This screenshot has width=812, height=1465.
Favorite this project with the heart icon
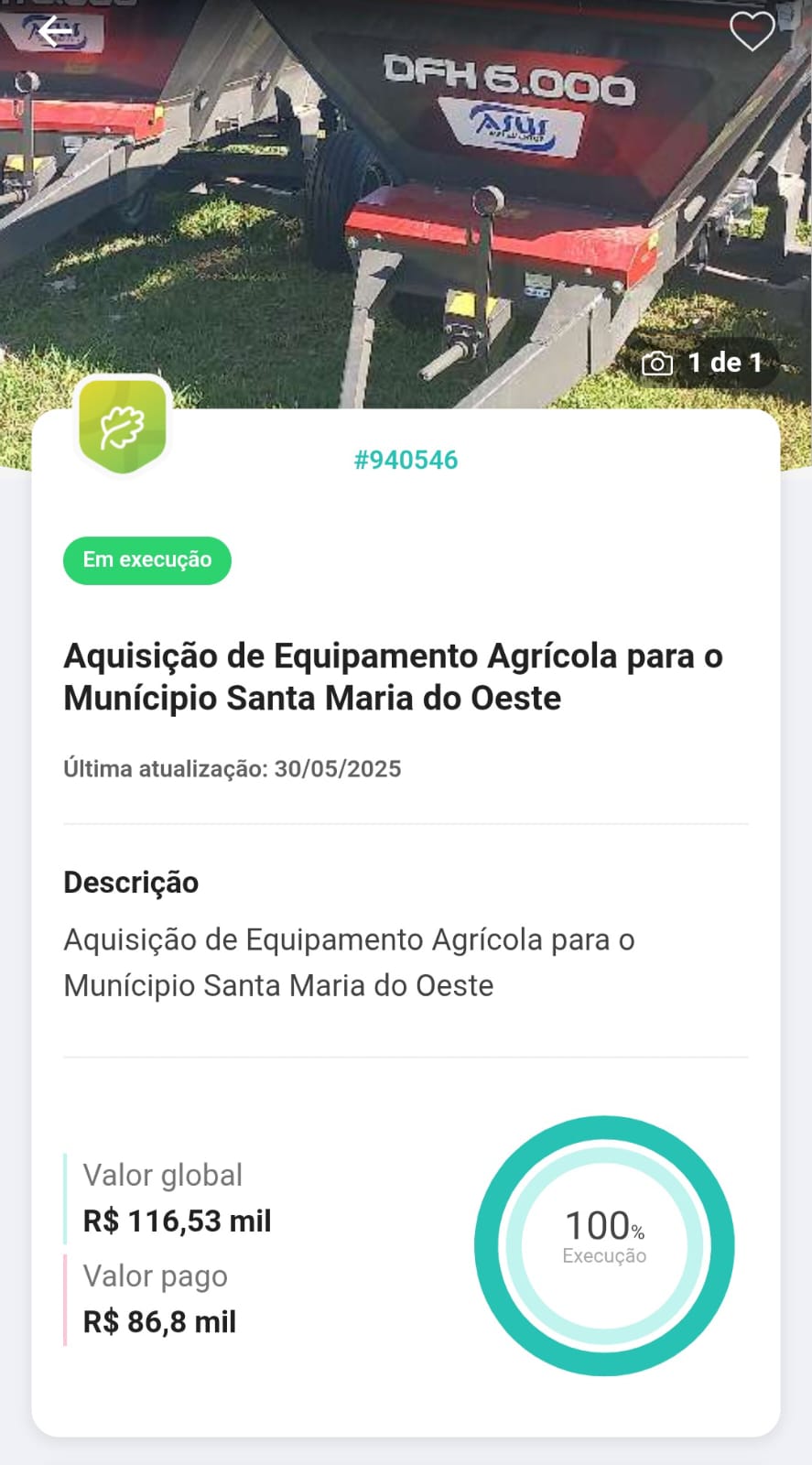pos(752,32)
